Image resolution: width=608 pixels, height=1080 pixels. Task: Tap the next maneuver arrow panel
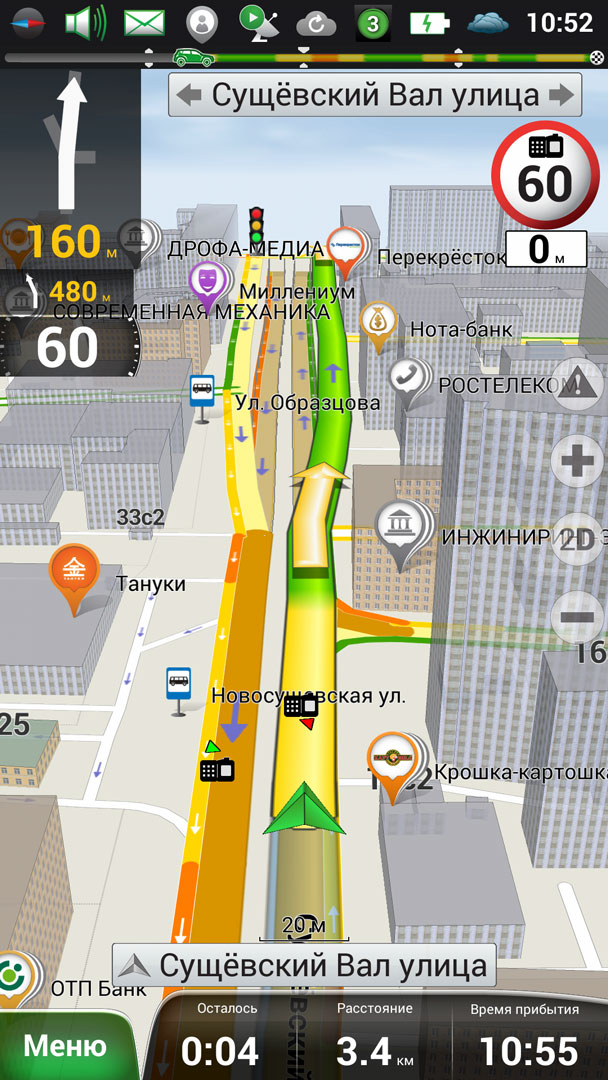pyautogui.click(x=70, y=140)
